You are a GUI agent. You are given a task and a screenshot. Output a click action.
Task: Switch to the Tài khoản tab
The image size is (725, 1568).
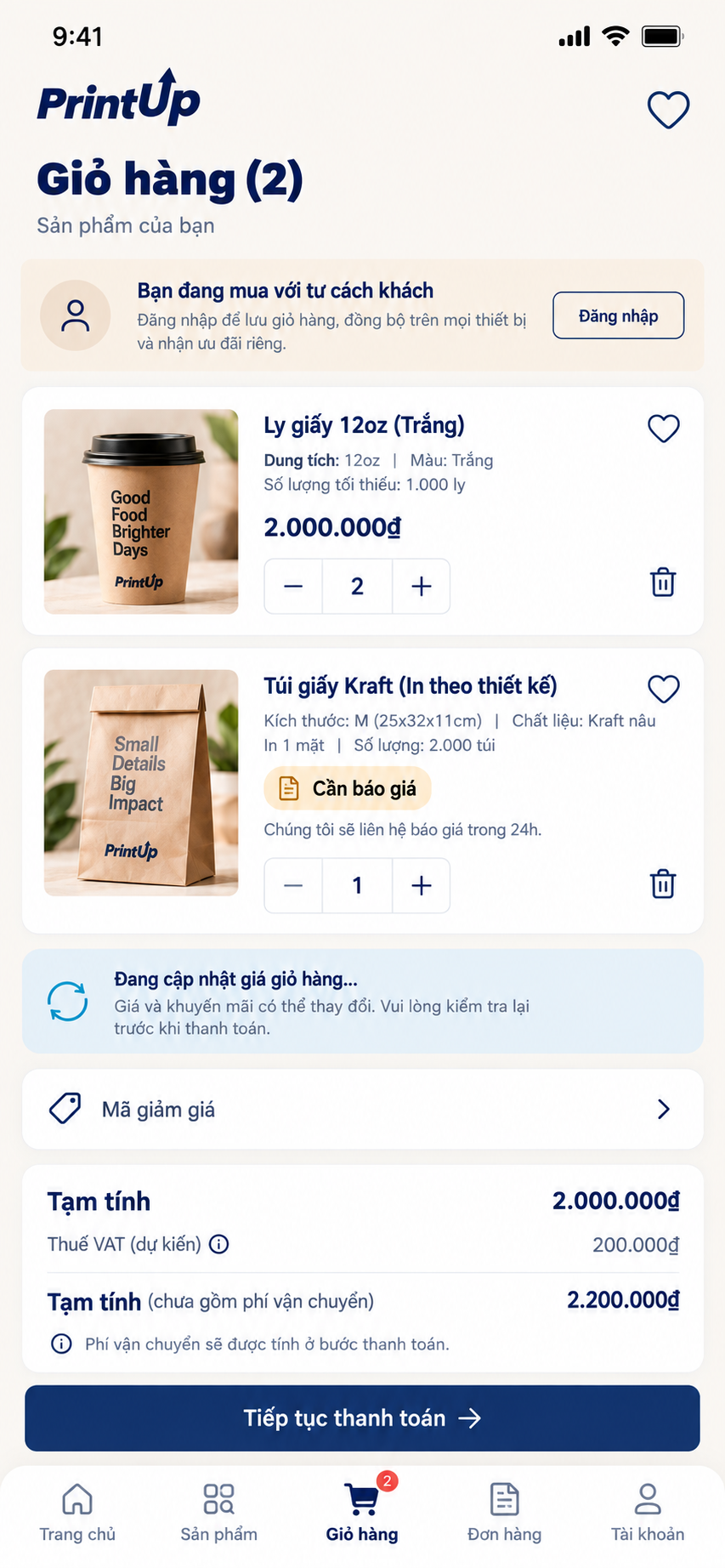point(648,1513)
